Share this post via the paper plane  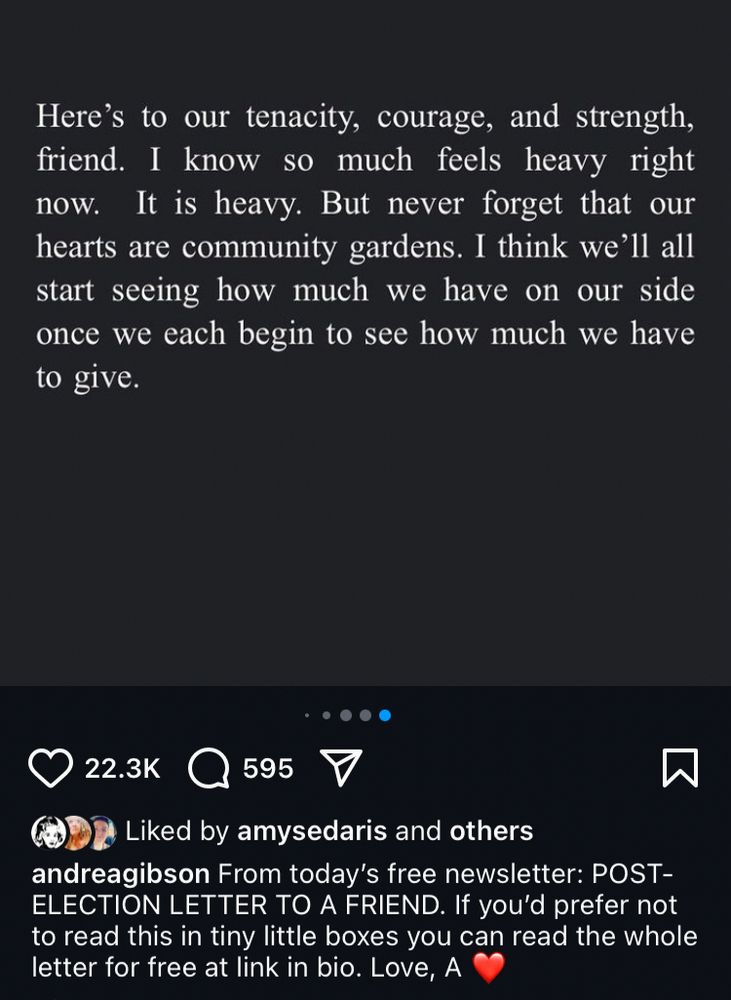pyautogui.click(x=339, y=768)
